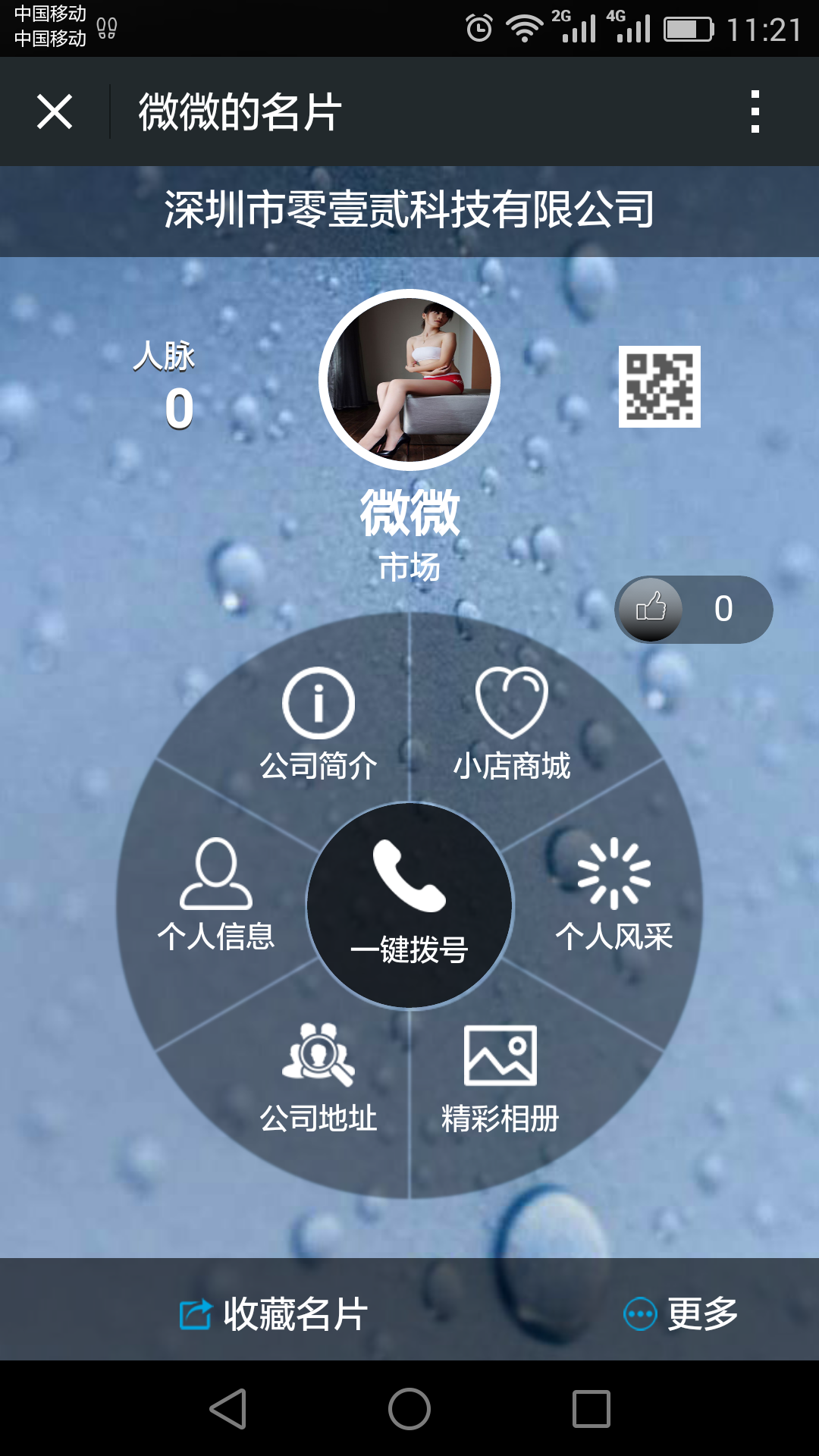Browse 精彩相册 photo album
The image size is (819, 1456).
click(x=500, y=1078)
